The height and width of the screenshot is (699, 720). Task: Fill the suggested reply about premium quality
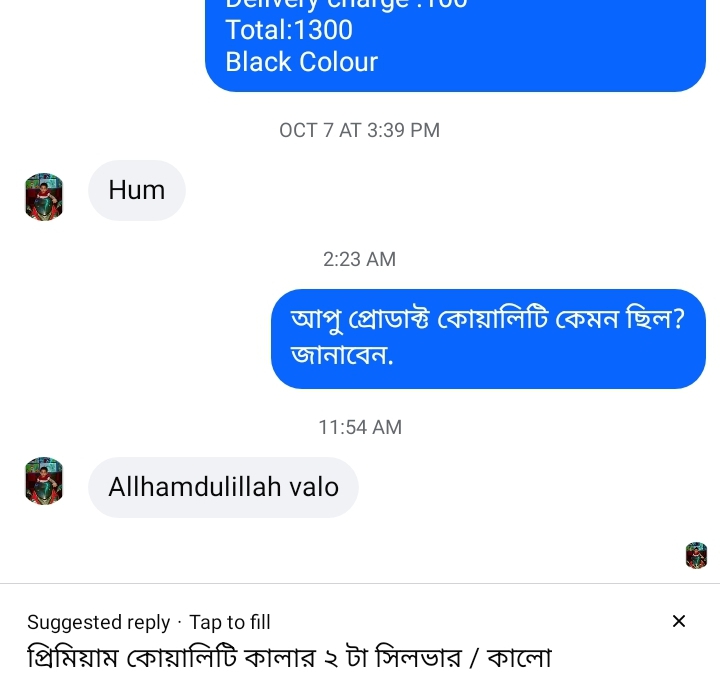pyautogui.click(x=289, y=658)
